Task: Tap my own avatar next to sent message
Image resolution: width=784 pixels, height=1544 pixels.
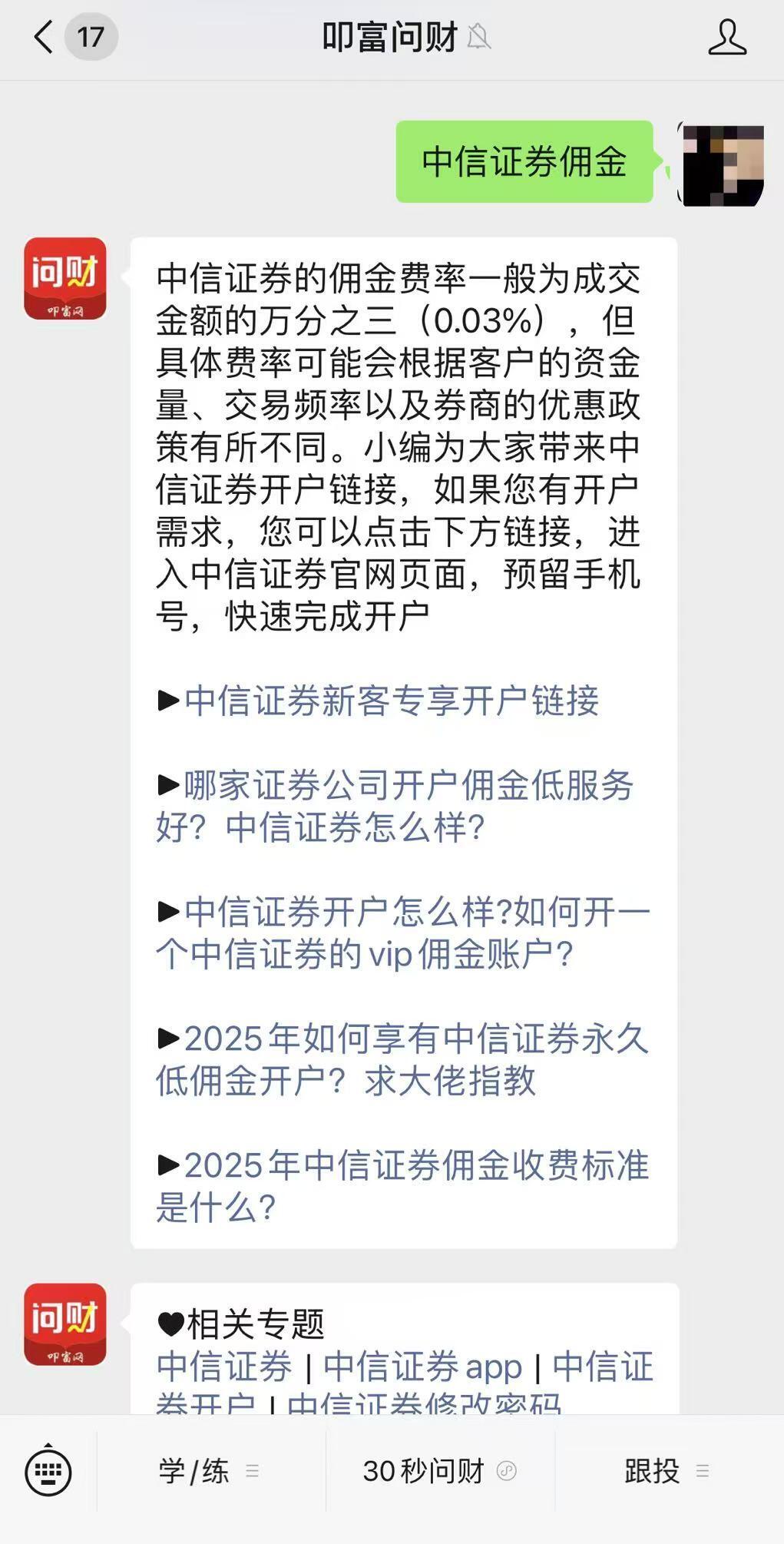Action: (720, 164)
